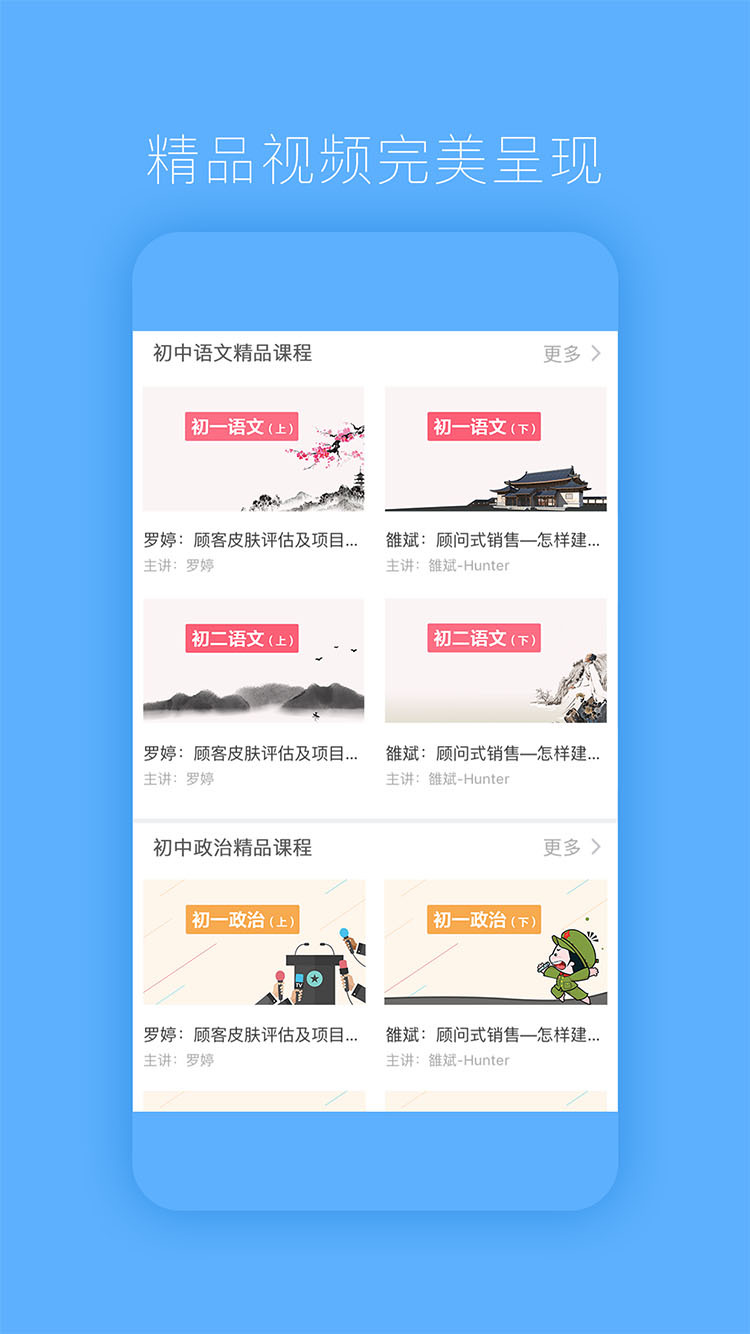Select the 初中语文精品课程 section header
The width and height of the screenshot is (750, 1334).
232,352
